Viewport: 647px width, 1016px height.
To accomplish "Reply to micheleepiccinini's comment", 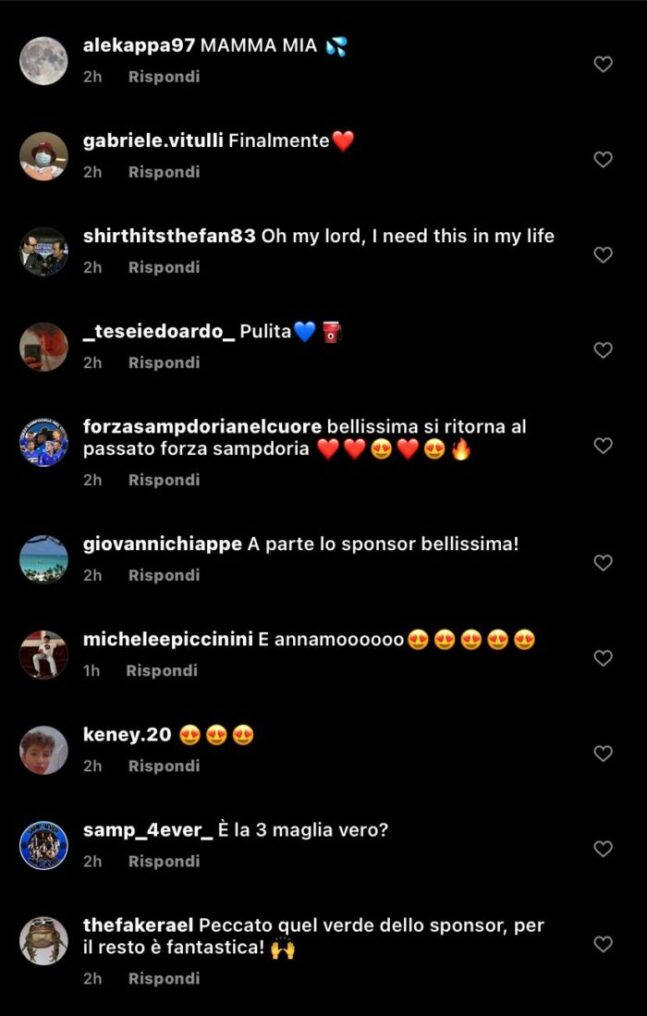I will click(162, 671).
